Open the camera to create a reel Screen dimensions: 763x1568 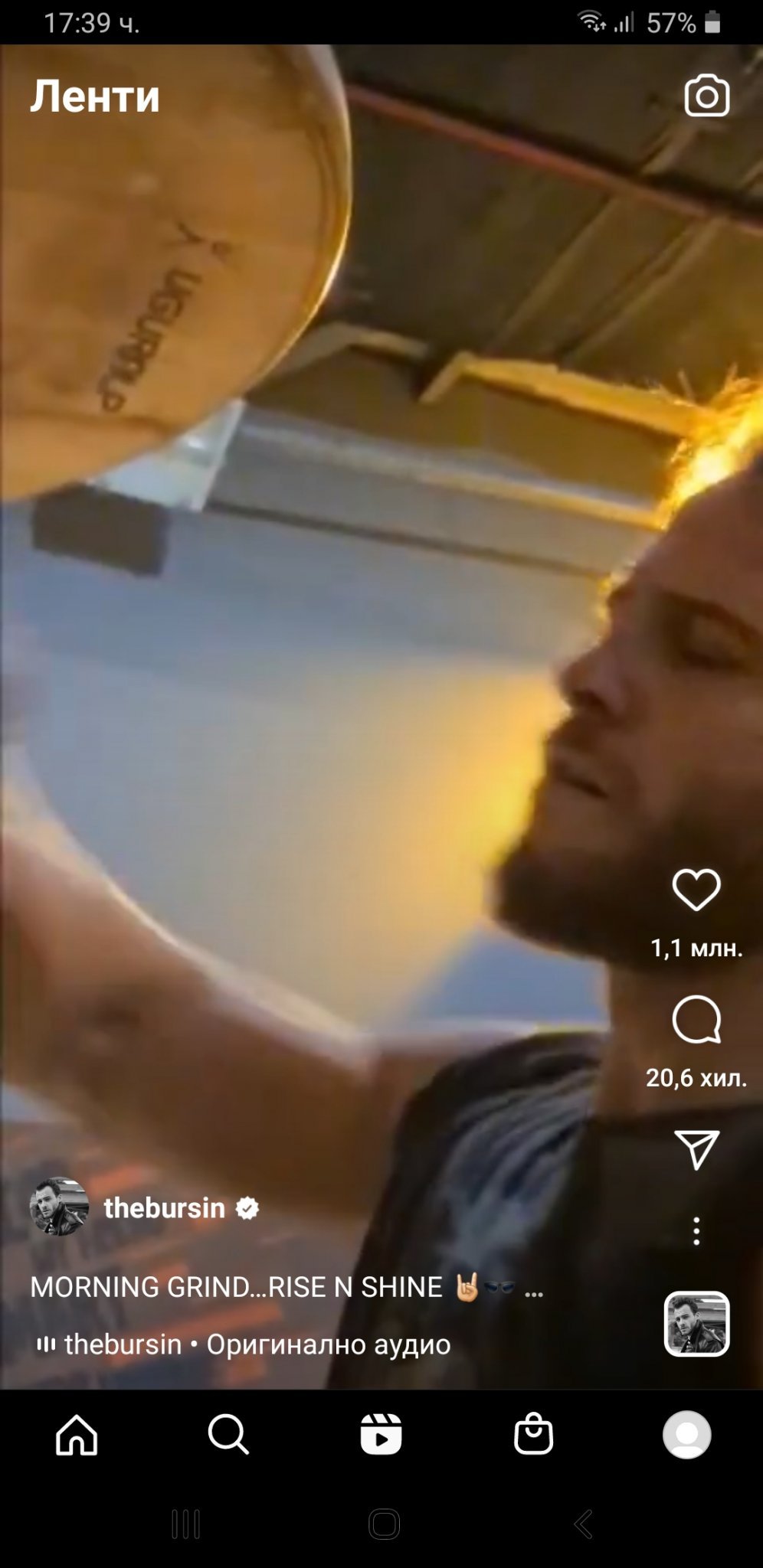tap(706, 96)
